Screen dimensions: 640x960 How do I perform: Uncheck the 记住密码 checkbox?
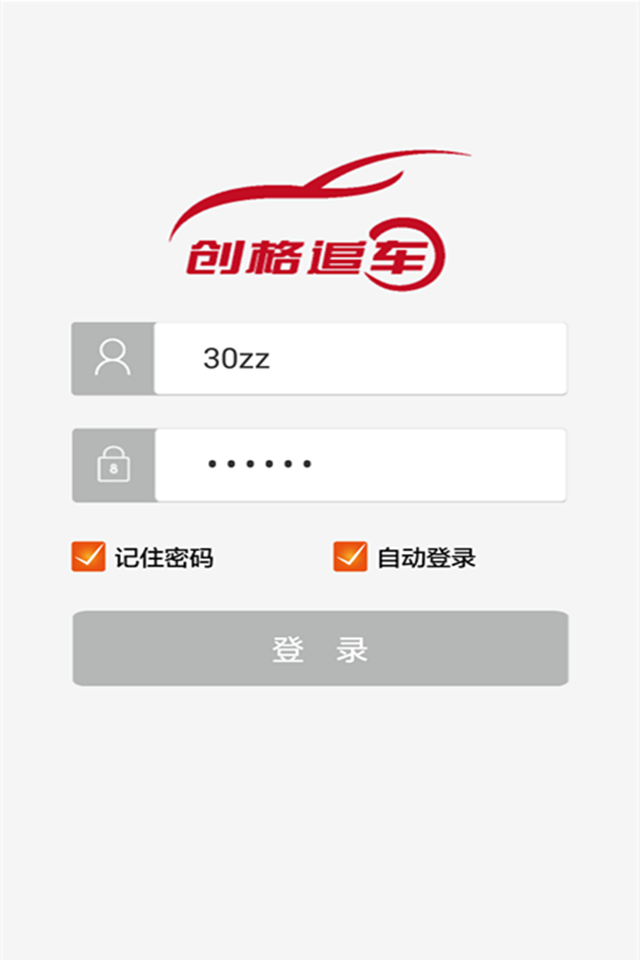88,556
